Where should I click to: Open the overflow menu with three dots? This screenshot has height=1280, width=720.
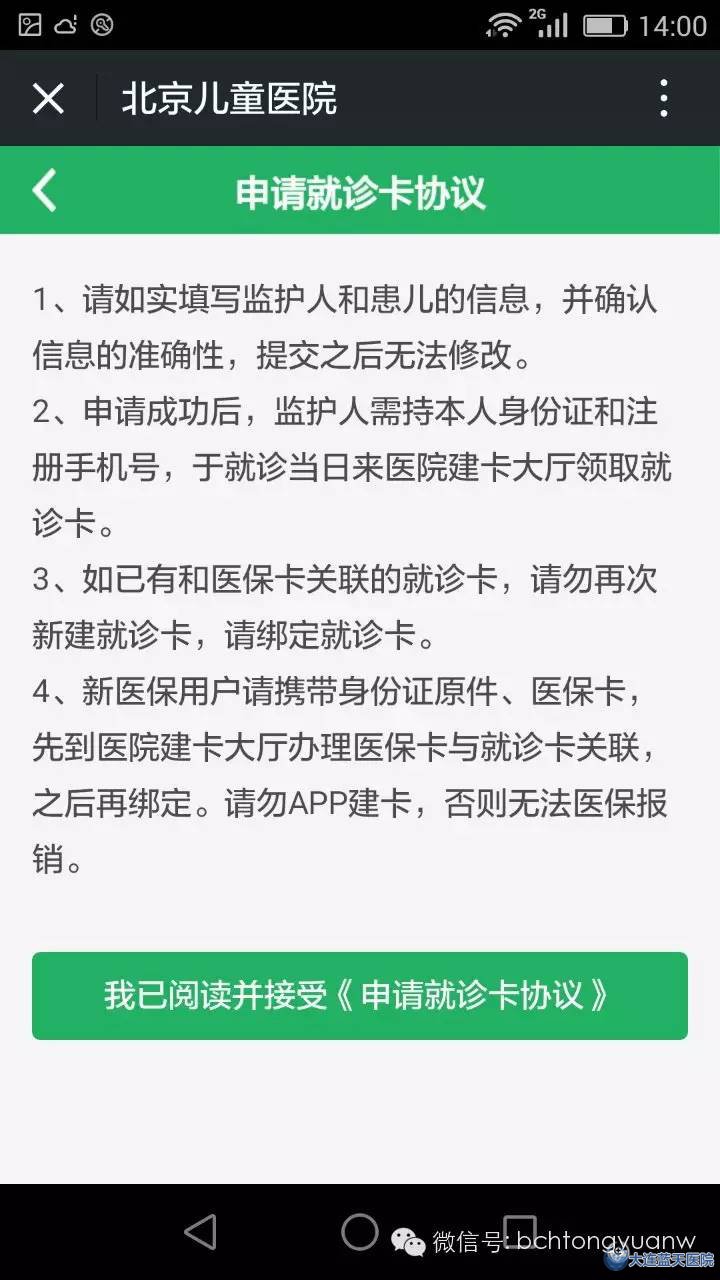tap(664, 99)
